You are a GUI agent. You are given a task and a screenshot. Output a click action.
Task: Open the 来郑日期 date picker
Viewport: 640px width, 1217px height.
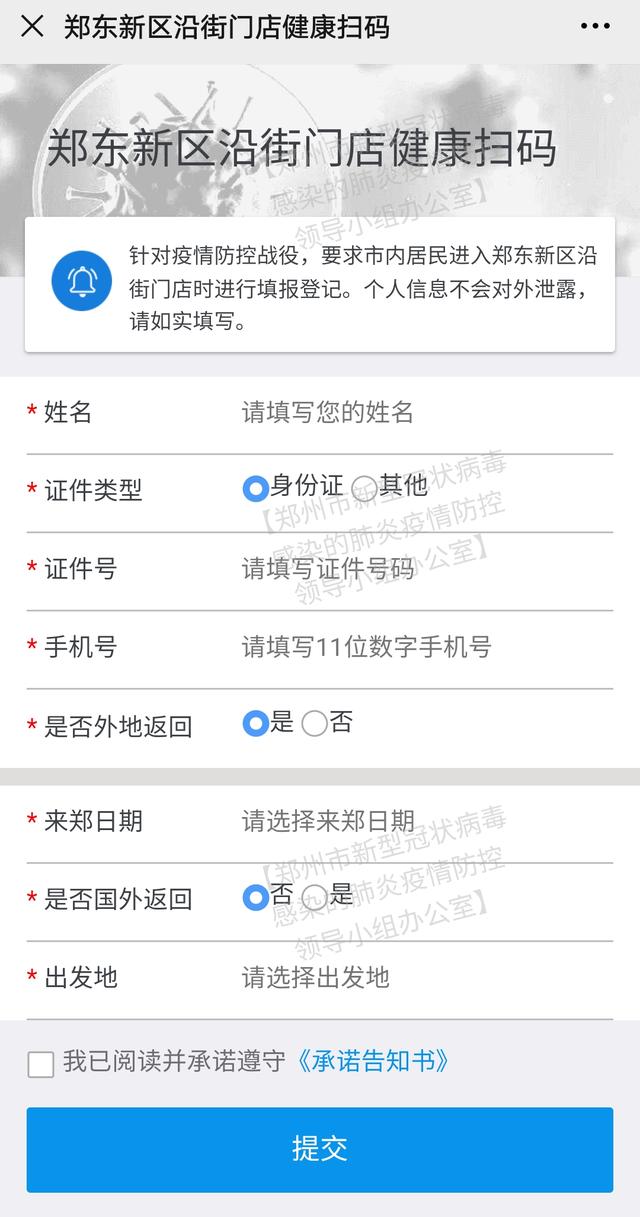tap(420, 821)
